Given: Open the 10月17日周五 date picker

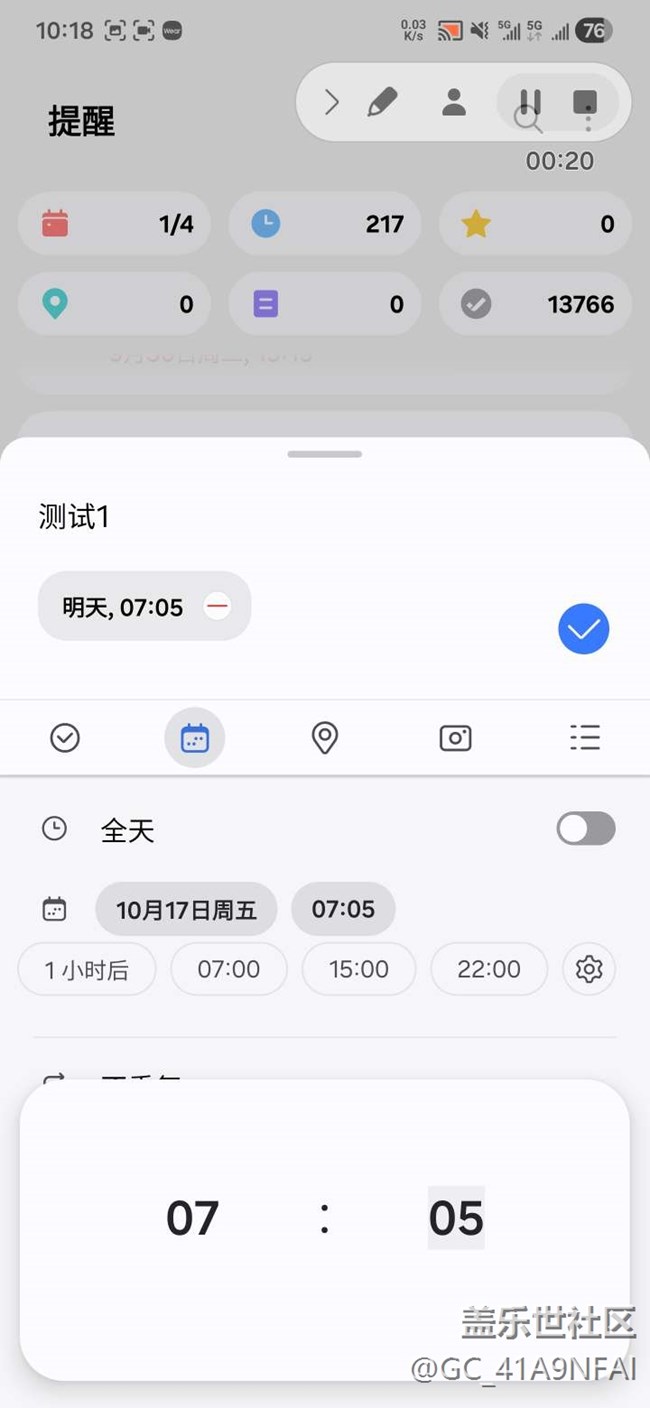Looking at the screenshot, I should pos(186,909).
